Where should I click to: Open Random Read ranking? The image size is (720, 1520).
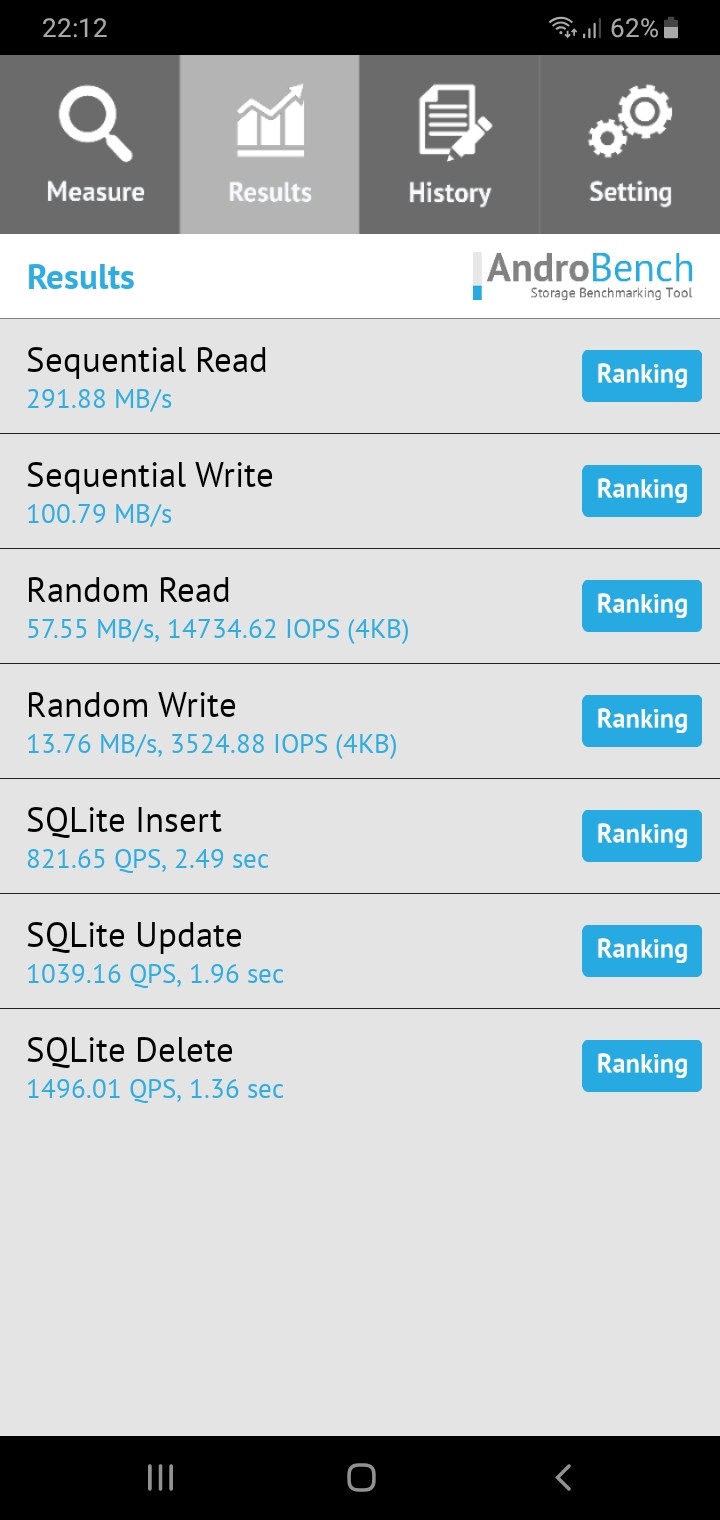pos(642,605)
